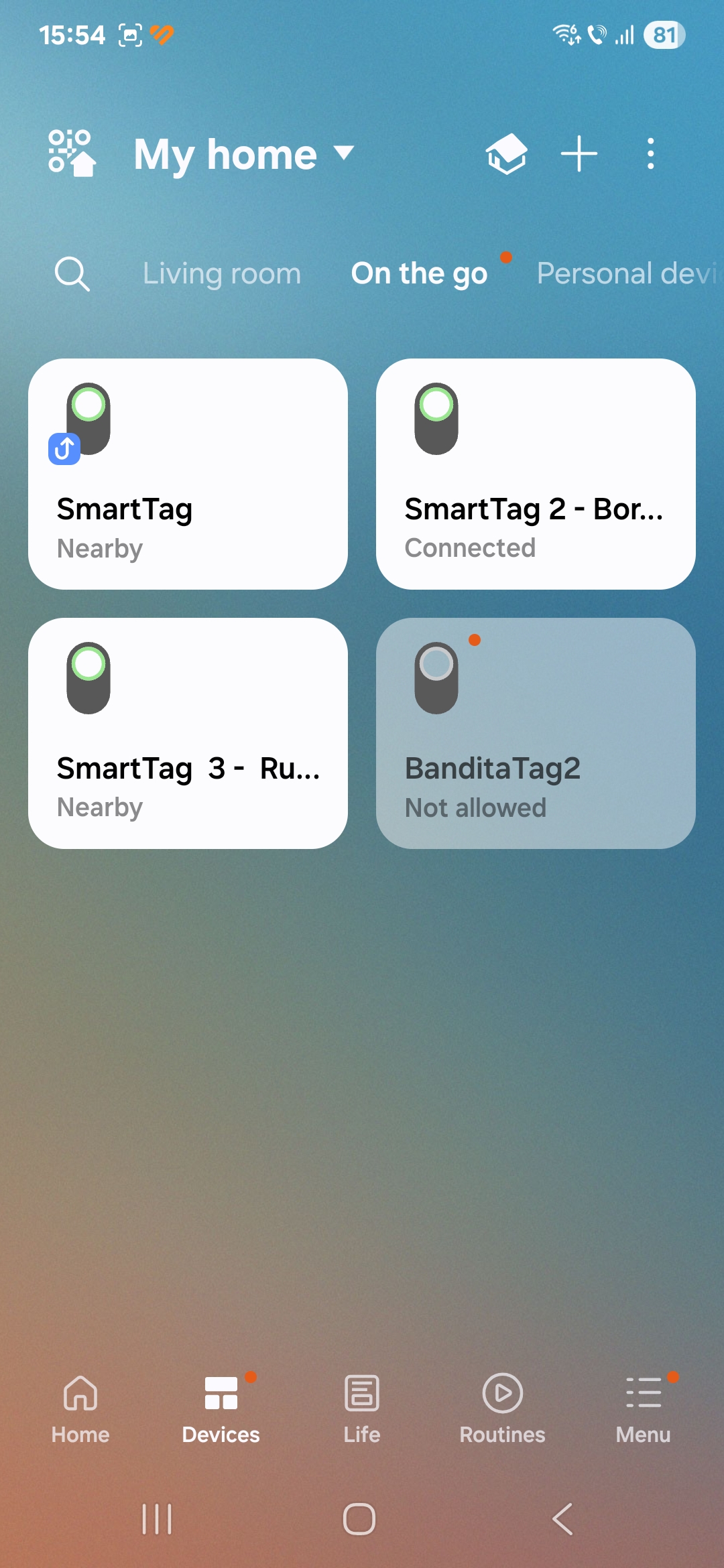Open the three-dot overflow menu

coord(650,154)
